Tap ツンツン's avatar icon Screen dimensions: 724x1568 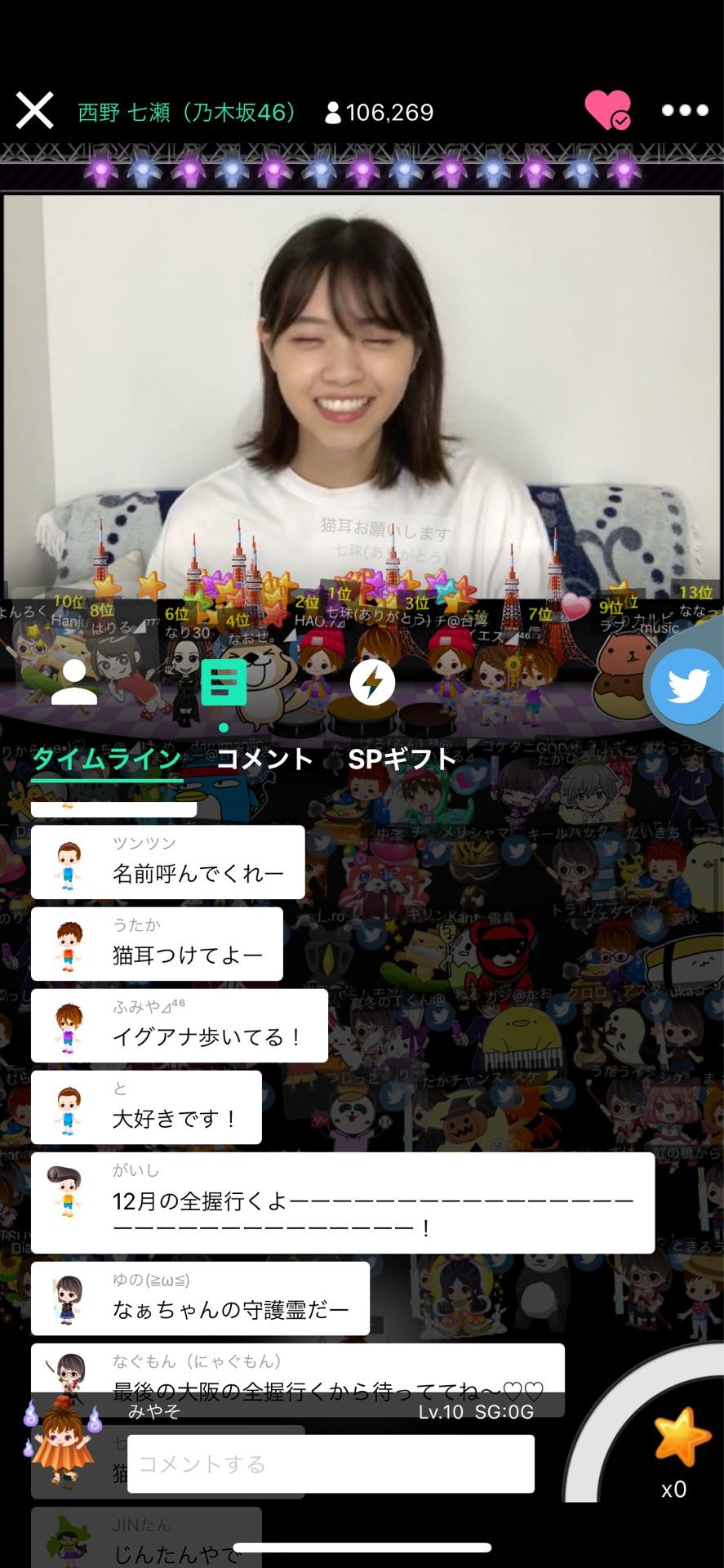point(69,862)
